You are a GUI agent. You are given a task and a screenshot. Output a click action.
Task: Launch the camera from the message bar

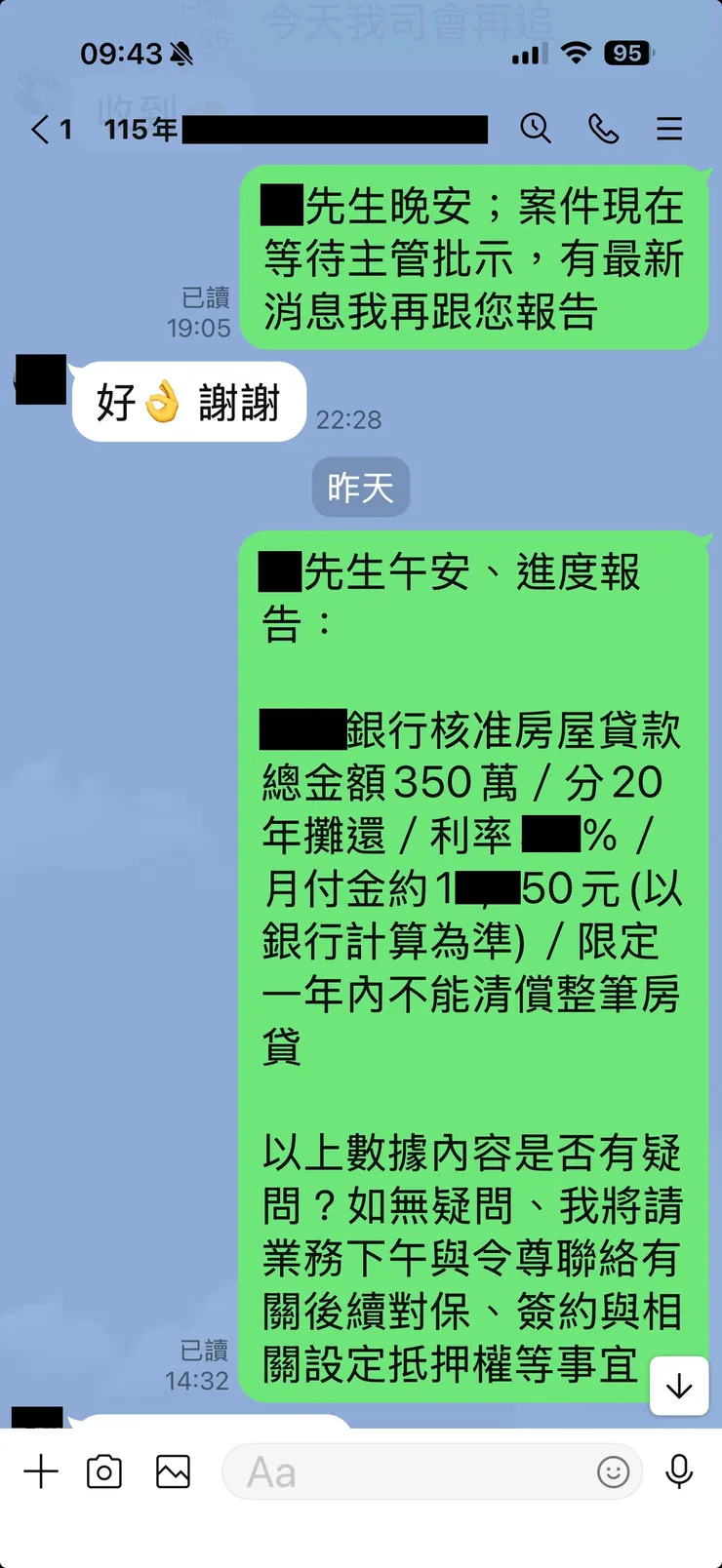click(105, 1472)
